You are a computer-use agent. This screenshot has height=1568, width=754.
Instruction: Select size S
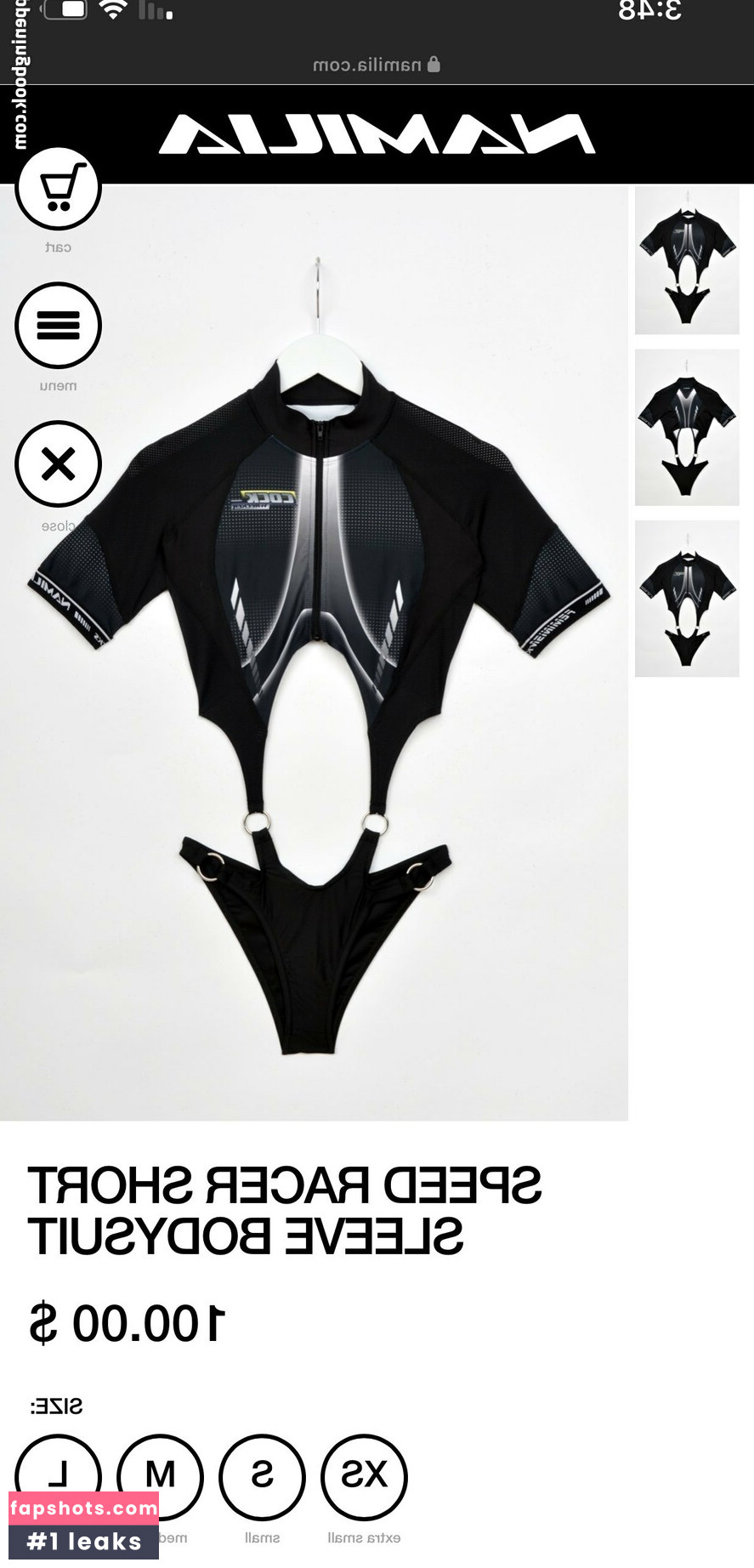coord(262,1478)
